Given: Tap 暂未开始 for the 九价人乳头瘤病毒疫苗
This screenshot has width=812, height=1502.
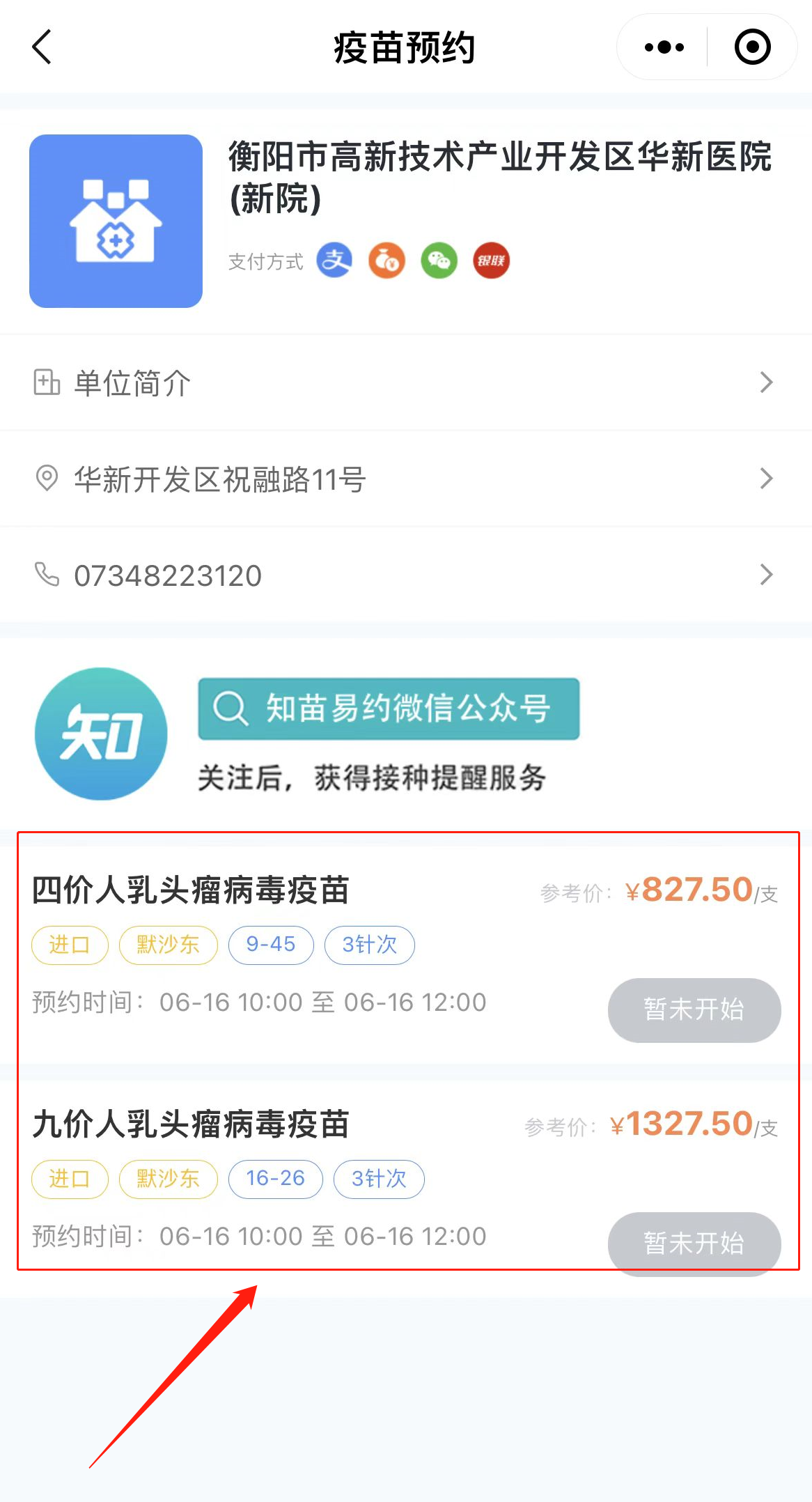Looking at the screenshot, I should (x=694, y=1244).
